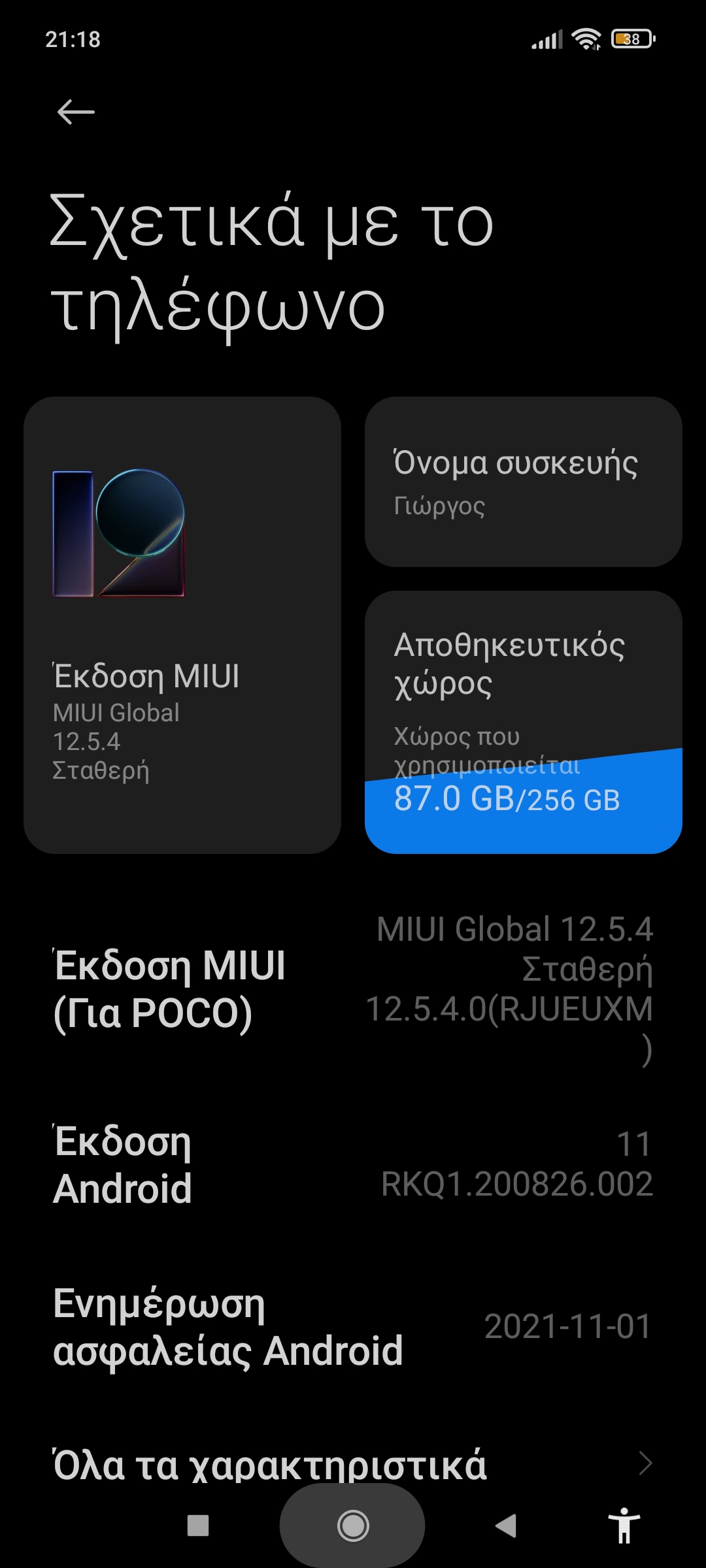
Task: Open the Έκδοση MIUI card
Action: [182, 625]
